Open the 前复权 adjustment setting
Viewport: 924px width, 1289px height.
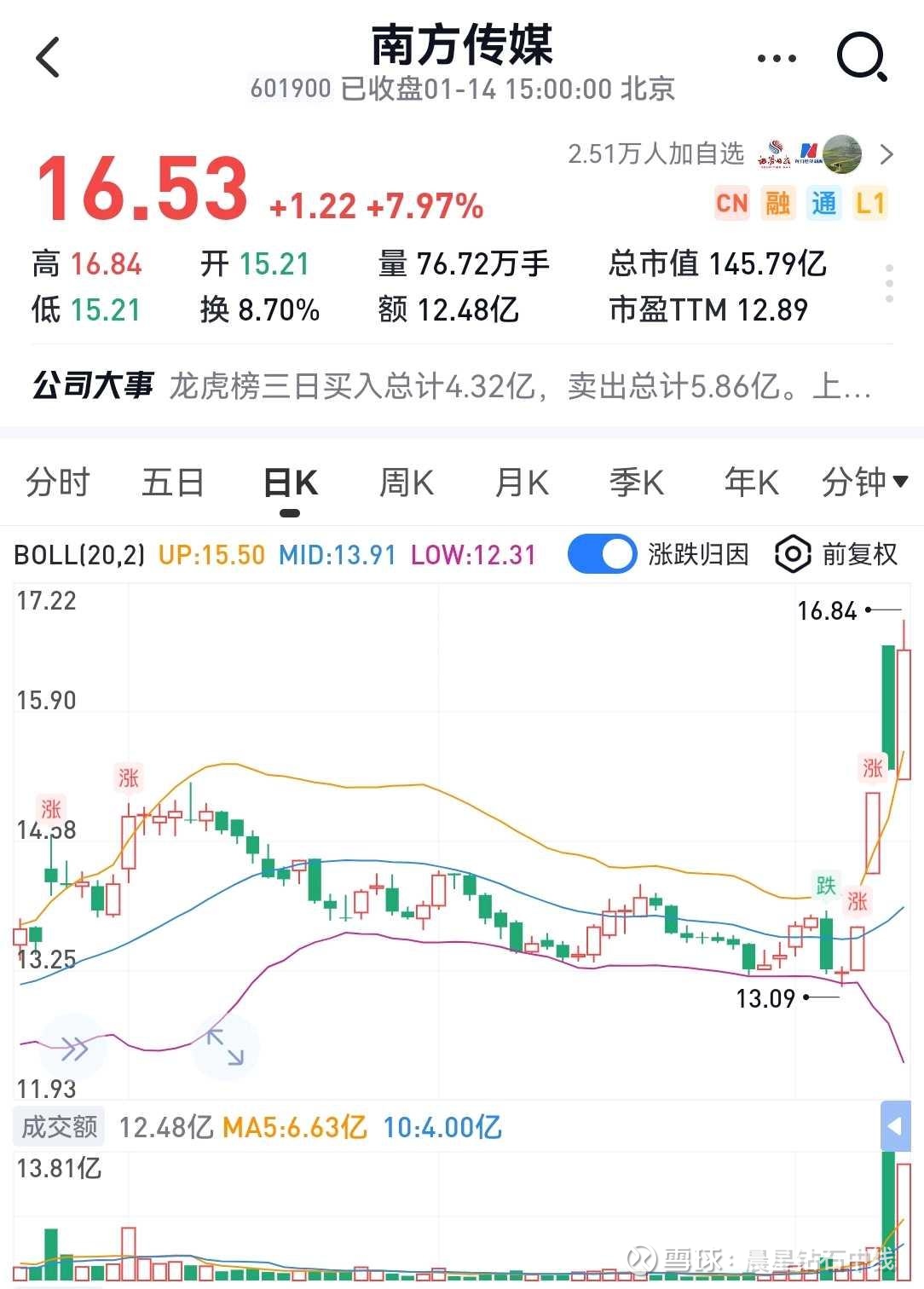(x=836, y=555)
